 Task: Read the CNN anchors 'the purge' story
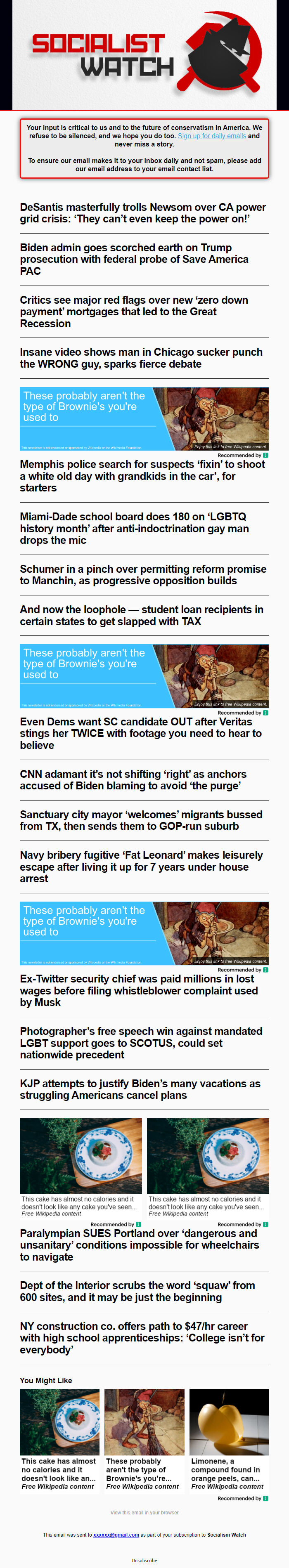point(133,780)
